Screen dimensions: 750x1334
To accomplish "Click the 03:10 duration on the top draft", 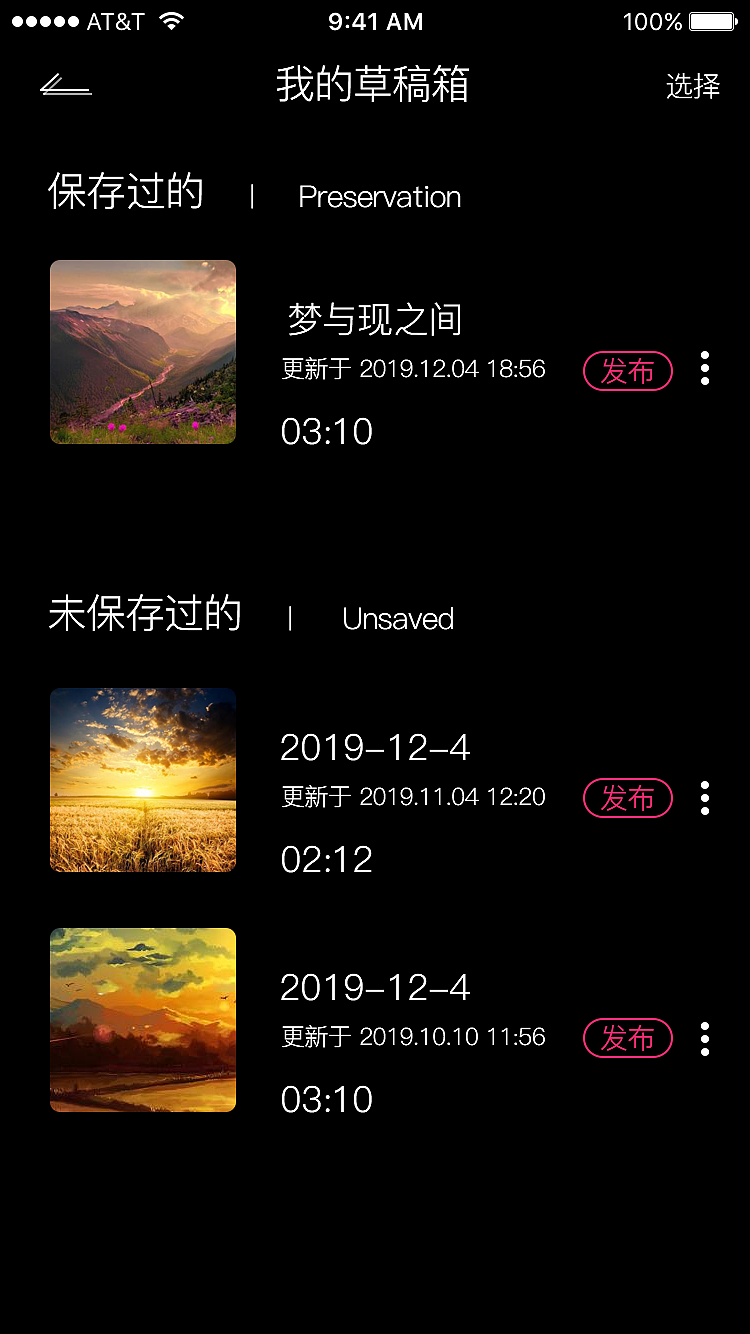I will point(326,431).
